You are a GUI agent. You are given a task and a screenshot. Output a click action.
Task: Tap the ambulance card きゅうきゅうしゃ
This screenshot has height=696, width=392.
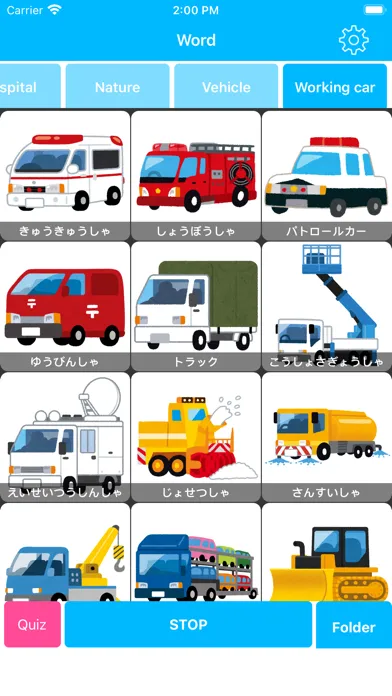65,176
